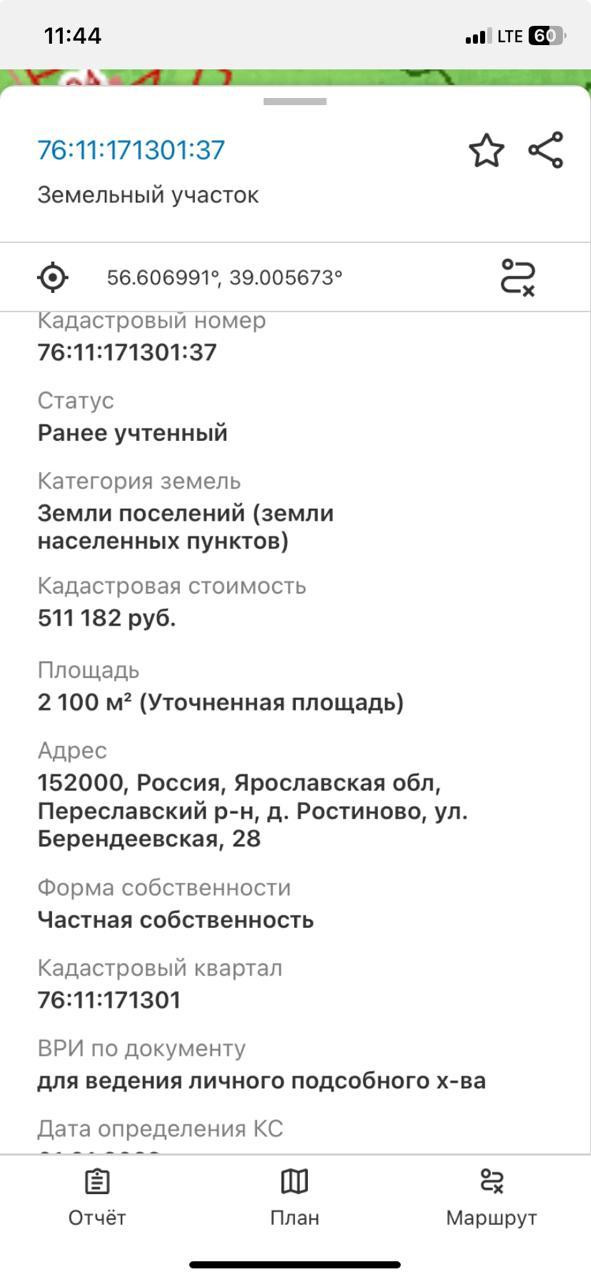Open cadastral number link 76:11:171301:37
The height and width of the screenshot is (1280, 591).
point(131,150)
